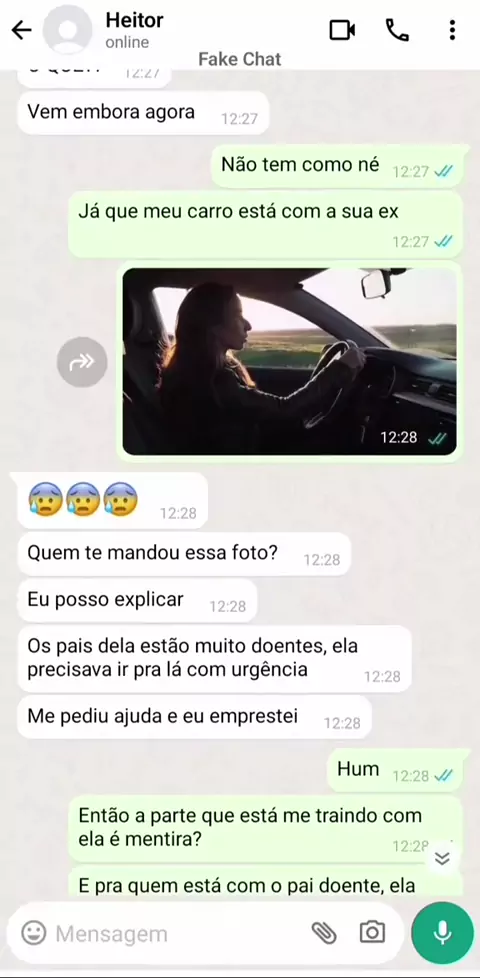Start a video call with Heitor
This screenshot has height=978, width=480.
[342, 30]
